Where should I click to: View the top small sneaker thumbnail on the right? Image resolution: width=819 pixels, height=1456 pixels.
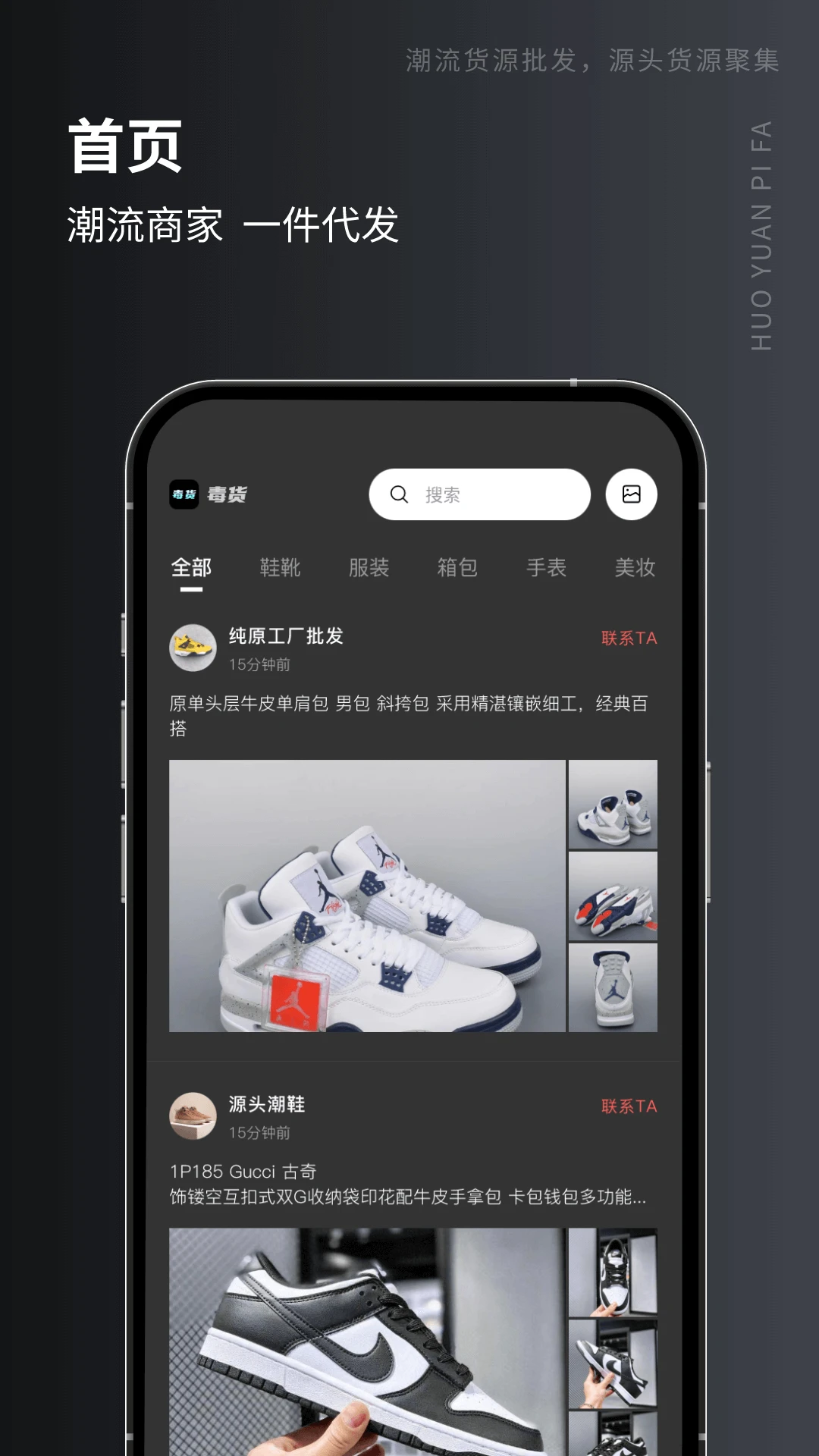(x=613, y=805)
